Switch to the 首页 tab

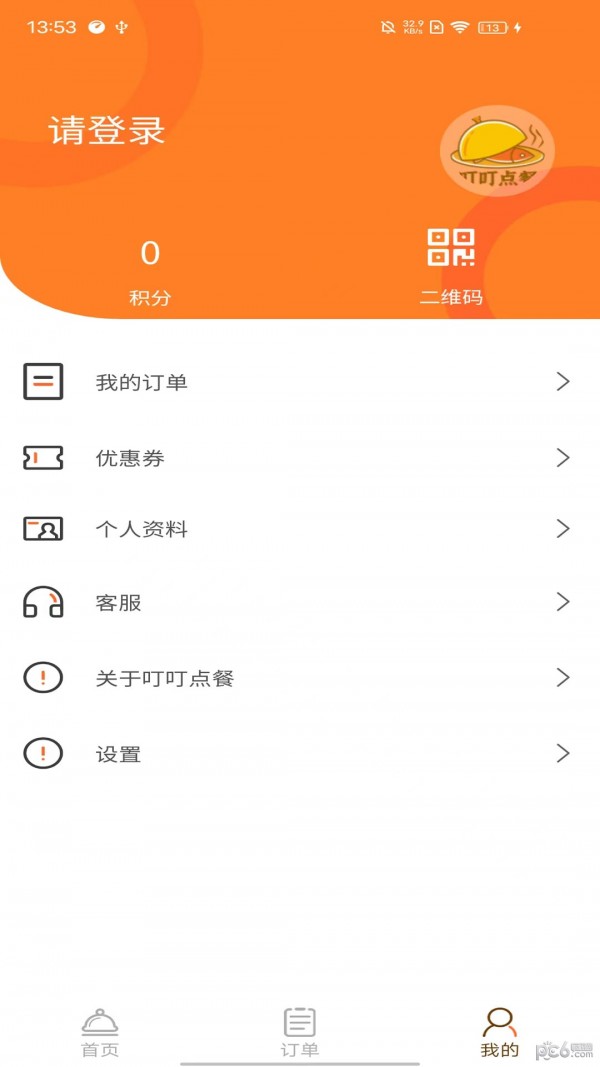[x=100, y=1033]
